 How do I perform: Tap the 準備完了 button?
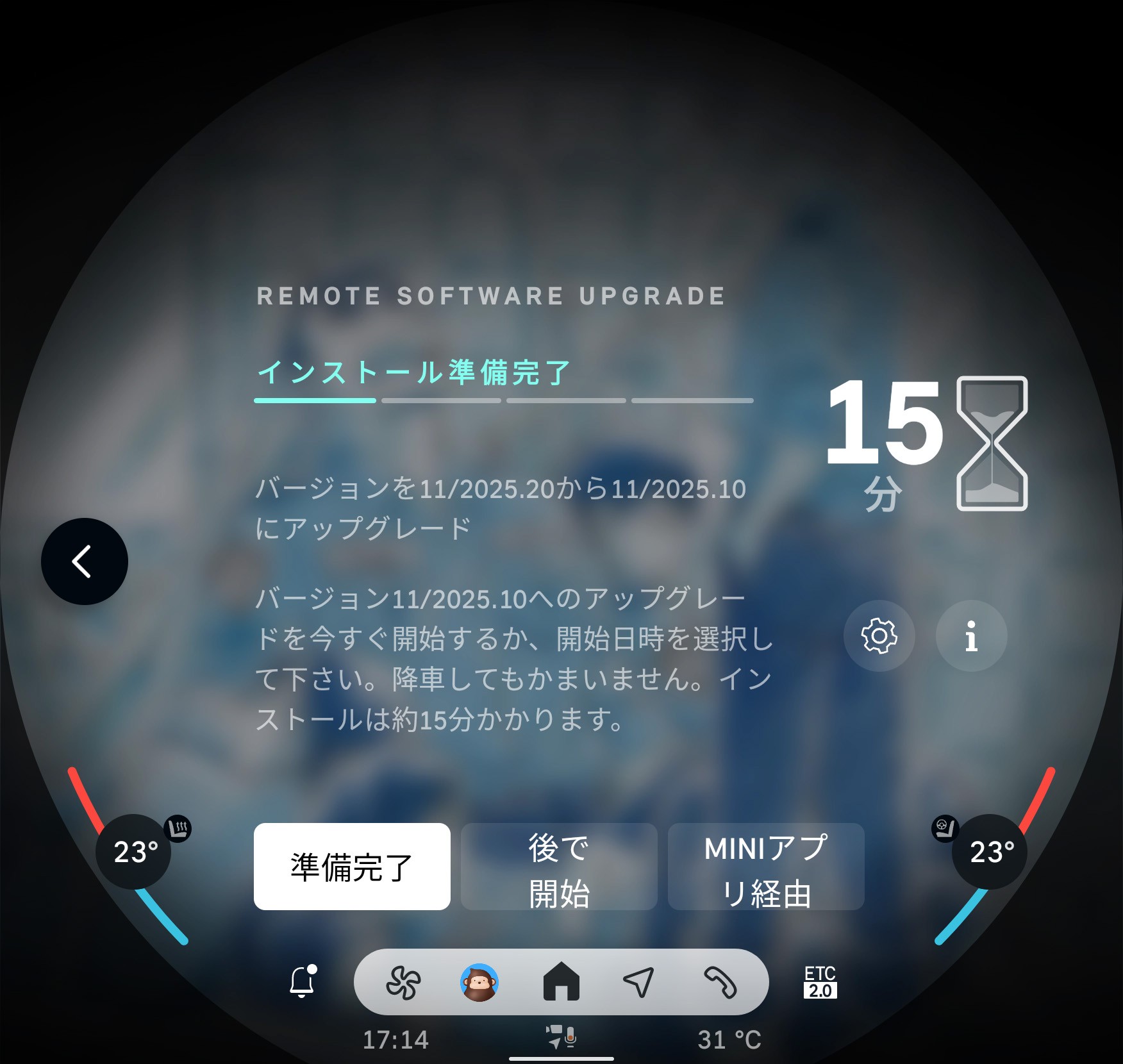coord(352,867)
